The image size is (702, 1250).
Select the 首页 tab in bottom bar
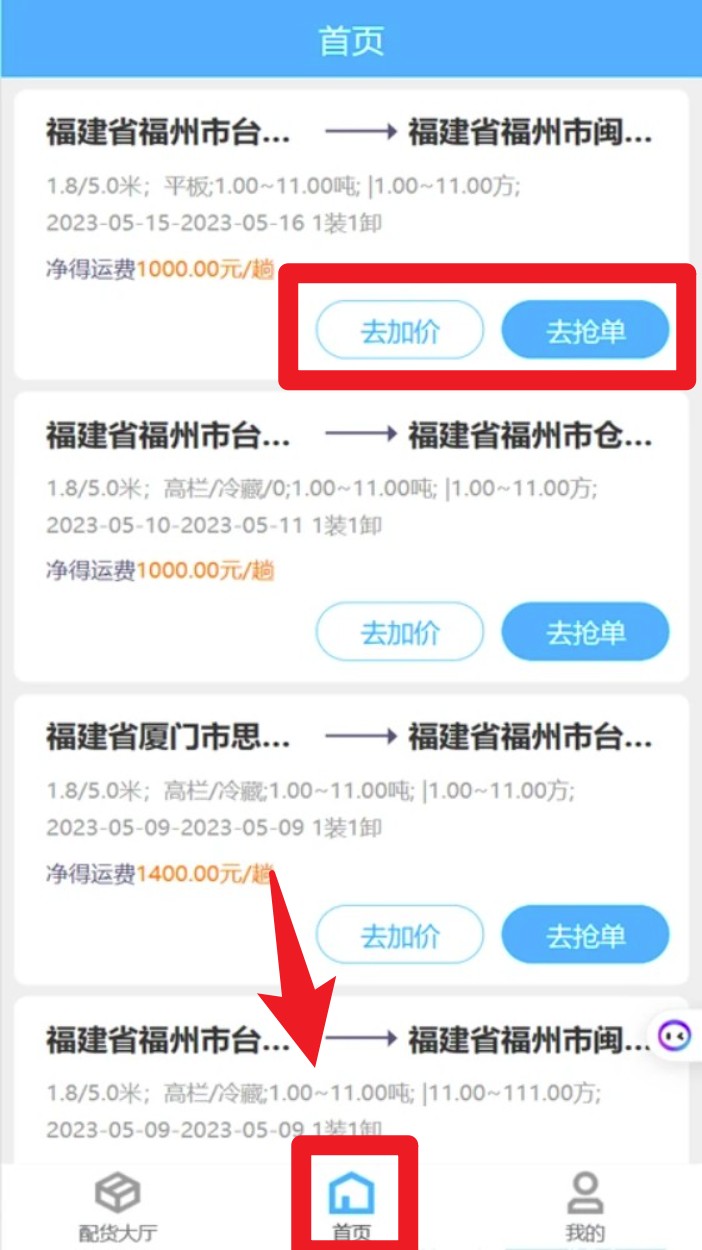351,1207
